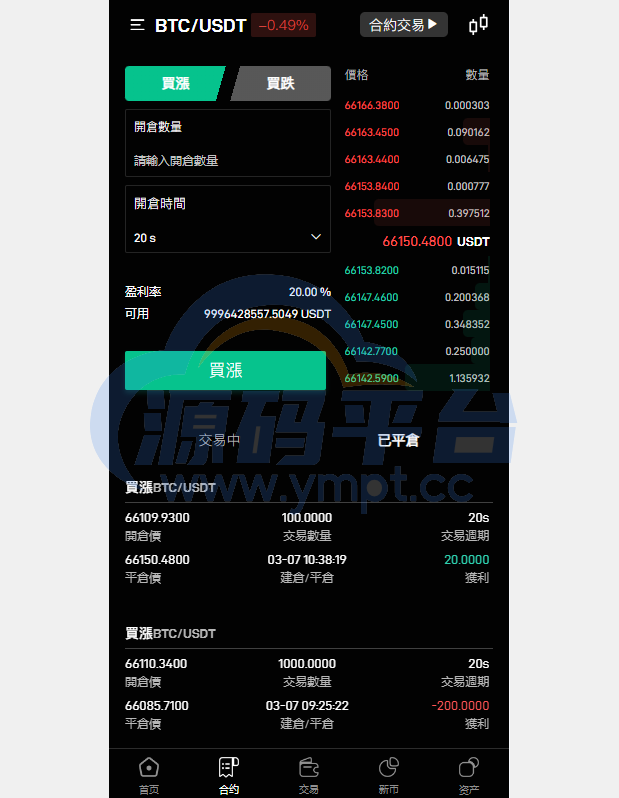
Task: Select the 66166.3800 sell order price
Action: 372,105
